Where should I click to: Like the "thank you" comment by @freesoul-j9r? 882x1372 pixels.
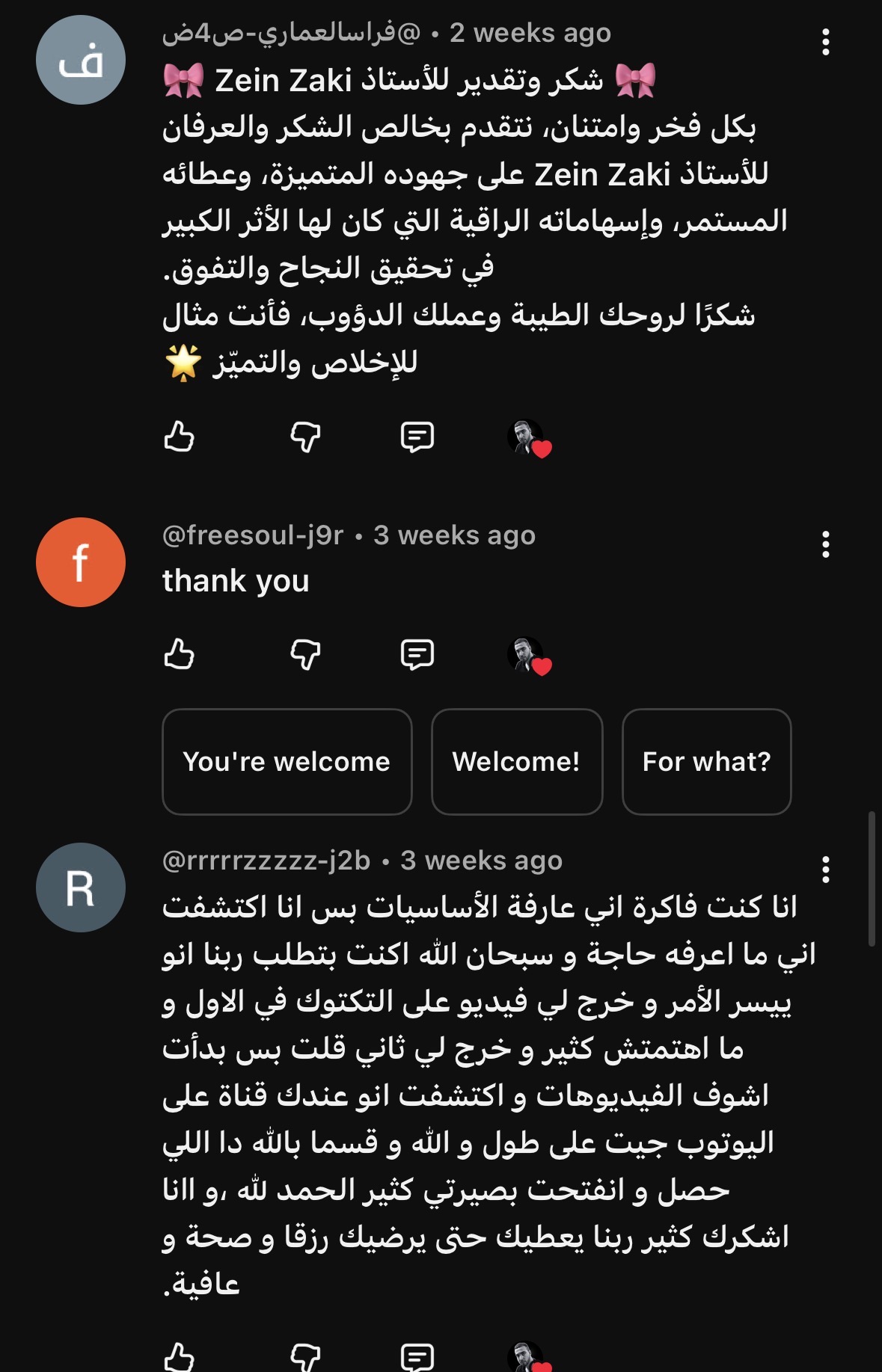tap(179, 654)
